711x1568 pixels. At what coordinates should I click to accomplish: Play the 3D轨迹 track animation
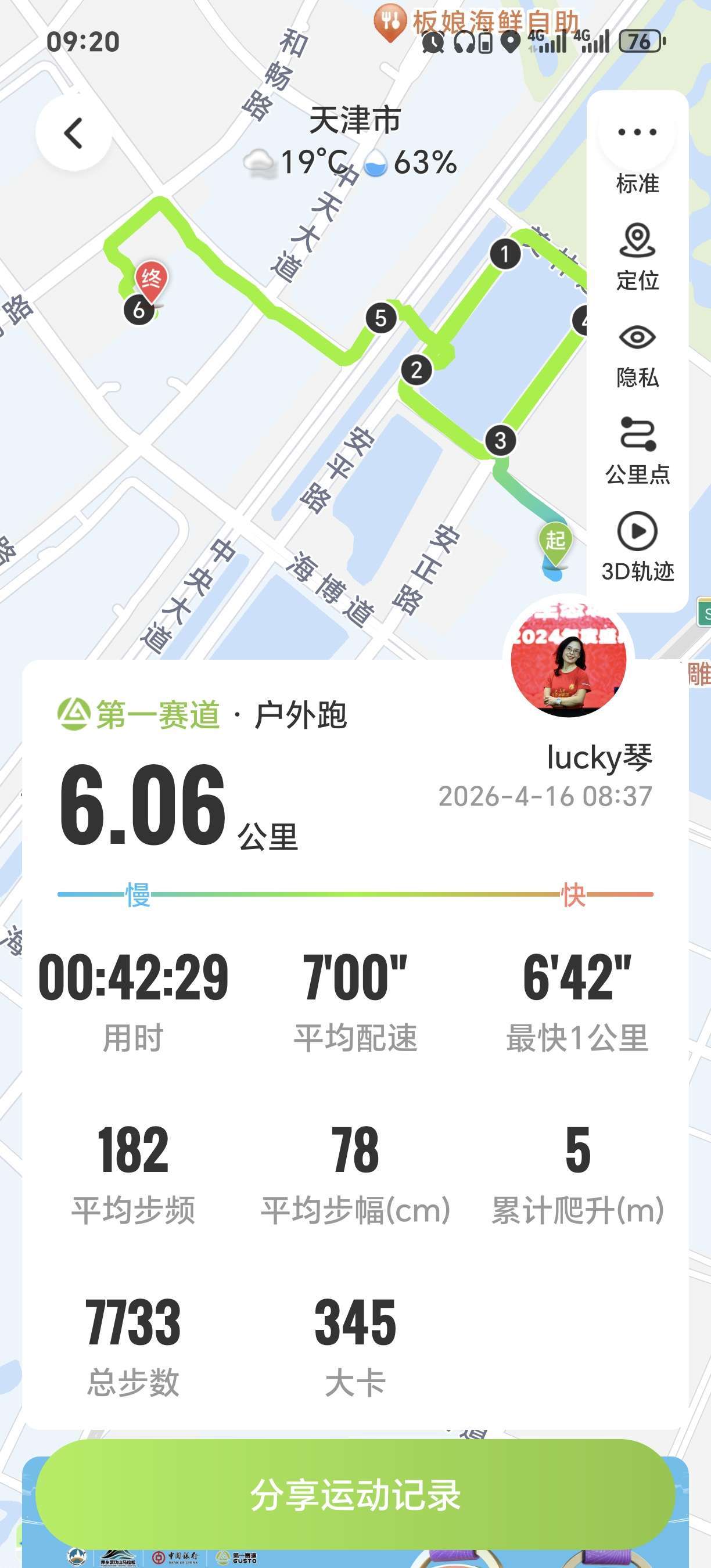(637, 531)
